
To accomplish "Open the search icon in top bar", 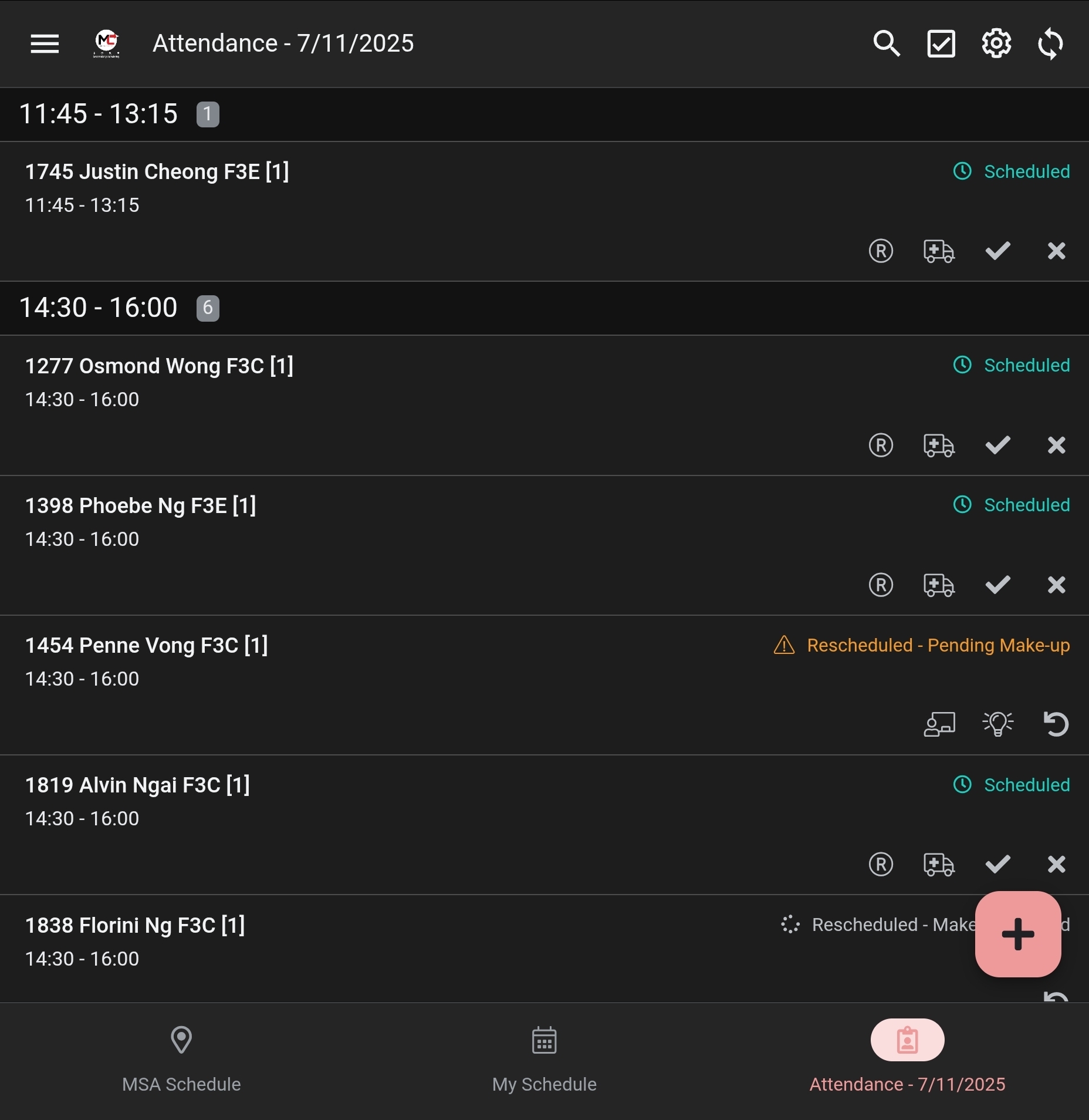I will (x=886, y=43).
